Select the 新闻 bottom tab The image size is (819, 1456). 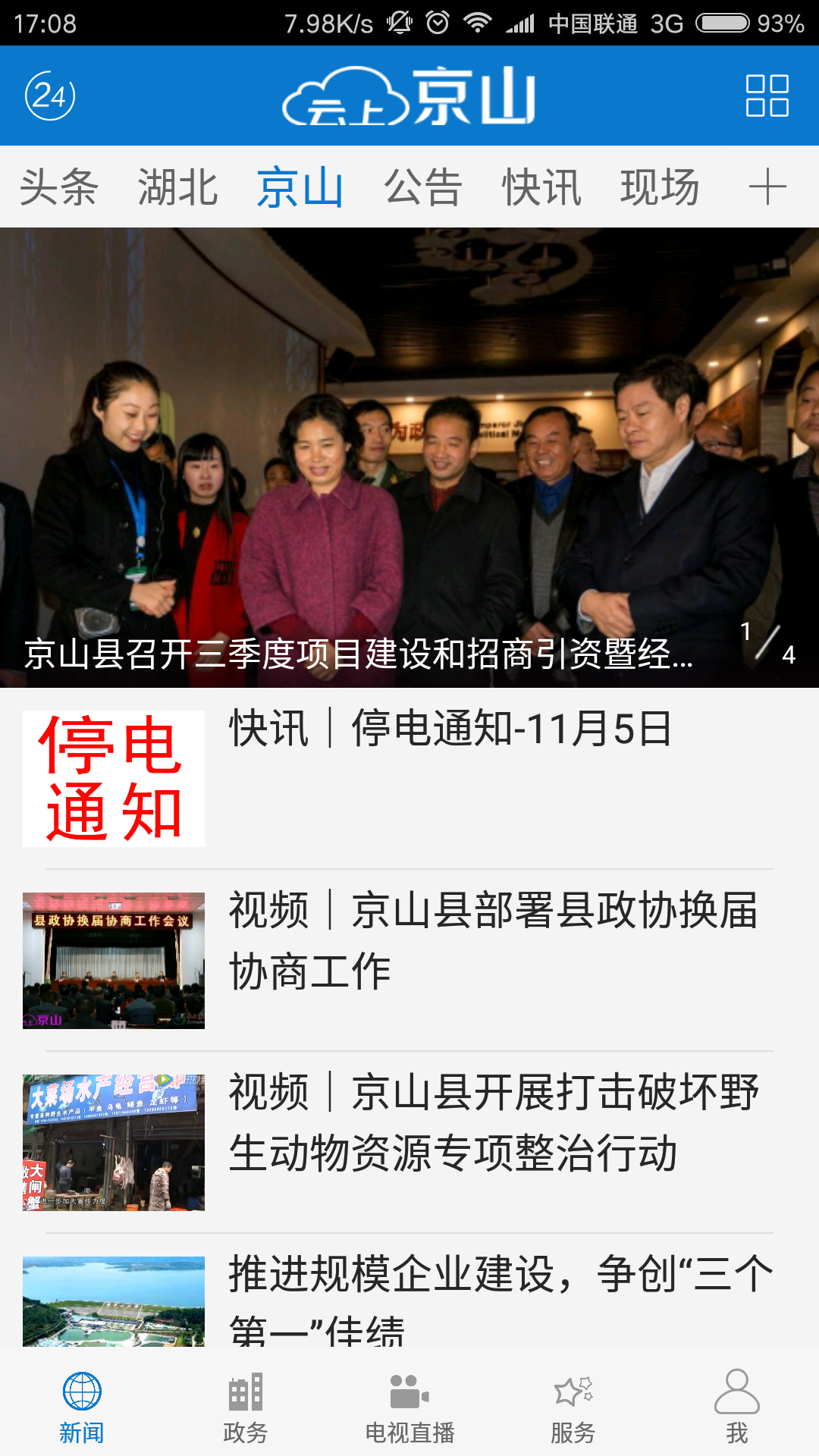click(82, 1407)
